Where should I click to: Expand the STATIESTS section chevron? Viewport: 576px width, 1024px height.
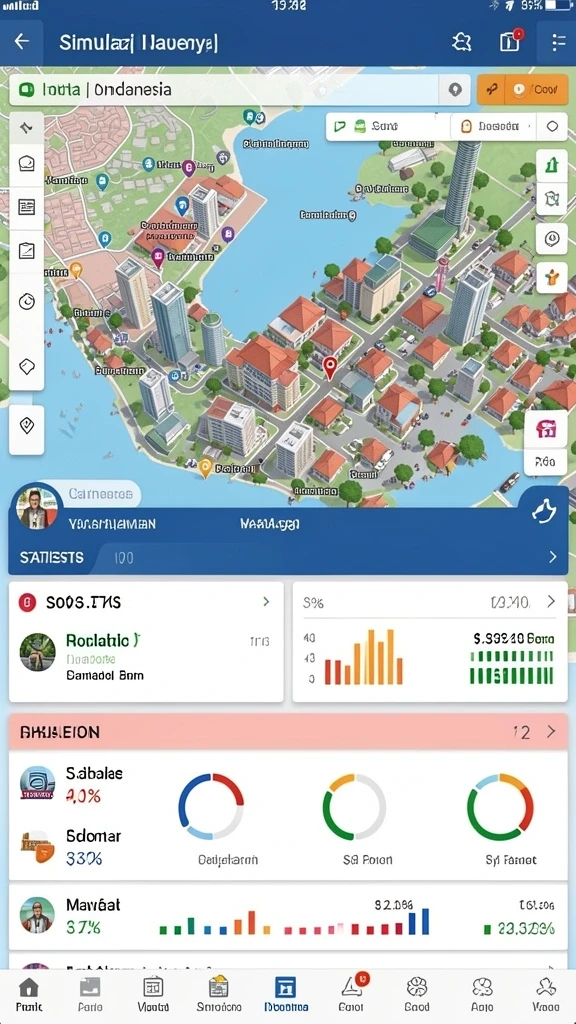coord(552,557)
